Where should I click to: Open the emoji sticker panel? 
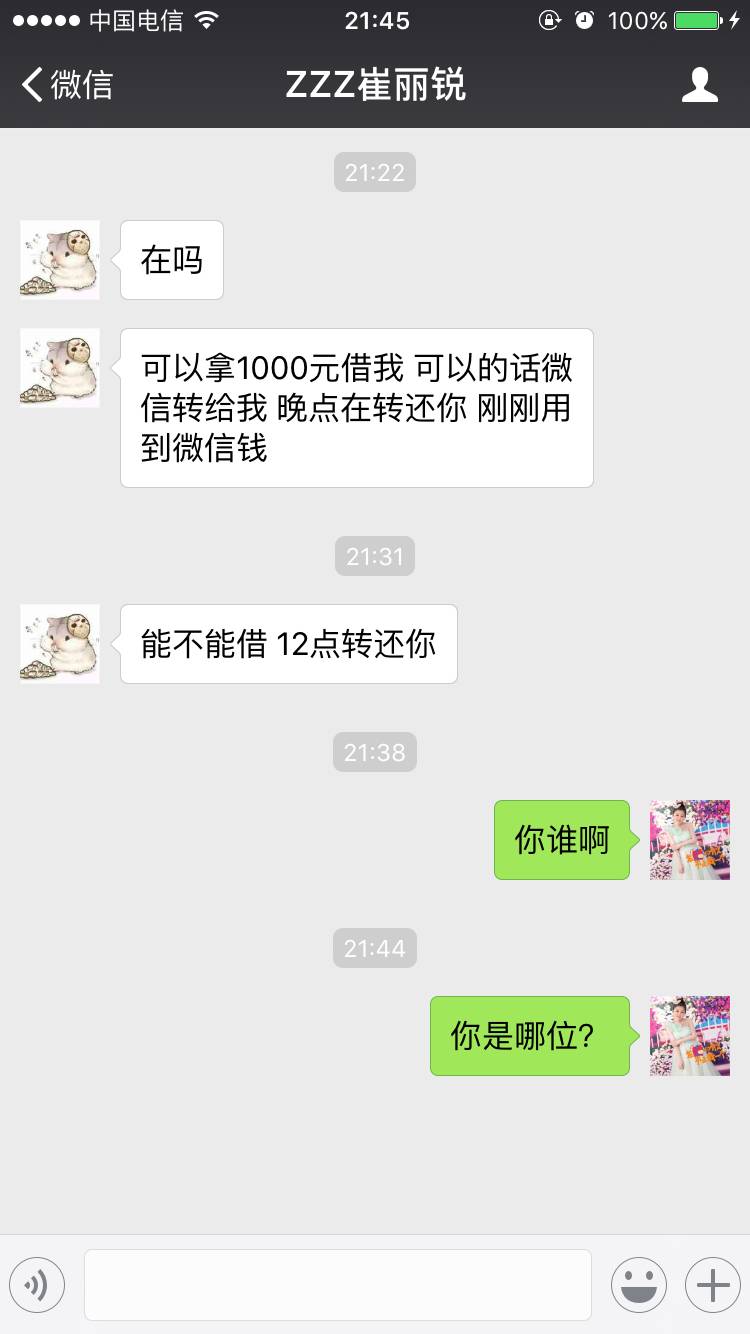tap(639, 1285)
